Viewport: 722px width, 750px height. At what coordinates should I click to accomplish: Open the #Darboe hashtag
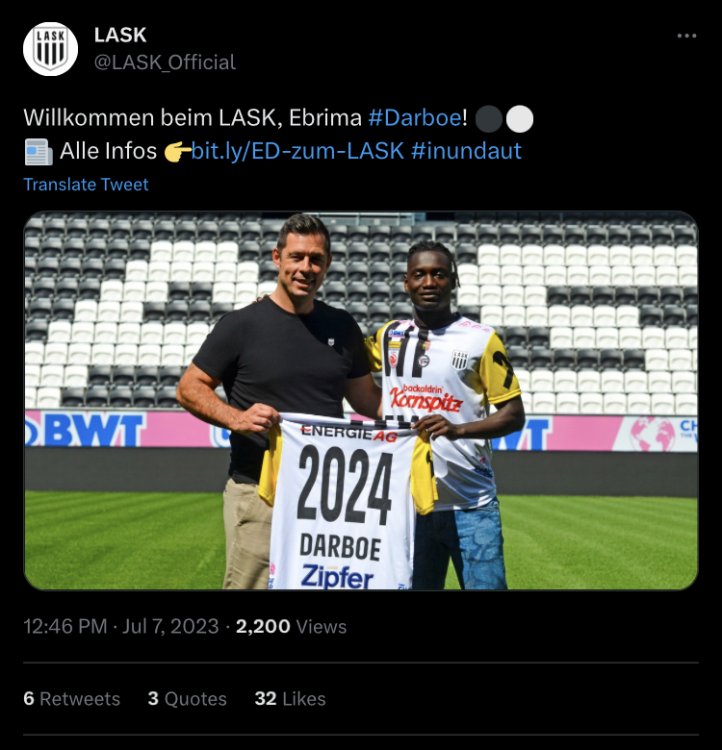[x=414, y=117]
